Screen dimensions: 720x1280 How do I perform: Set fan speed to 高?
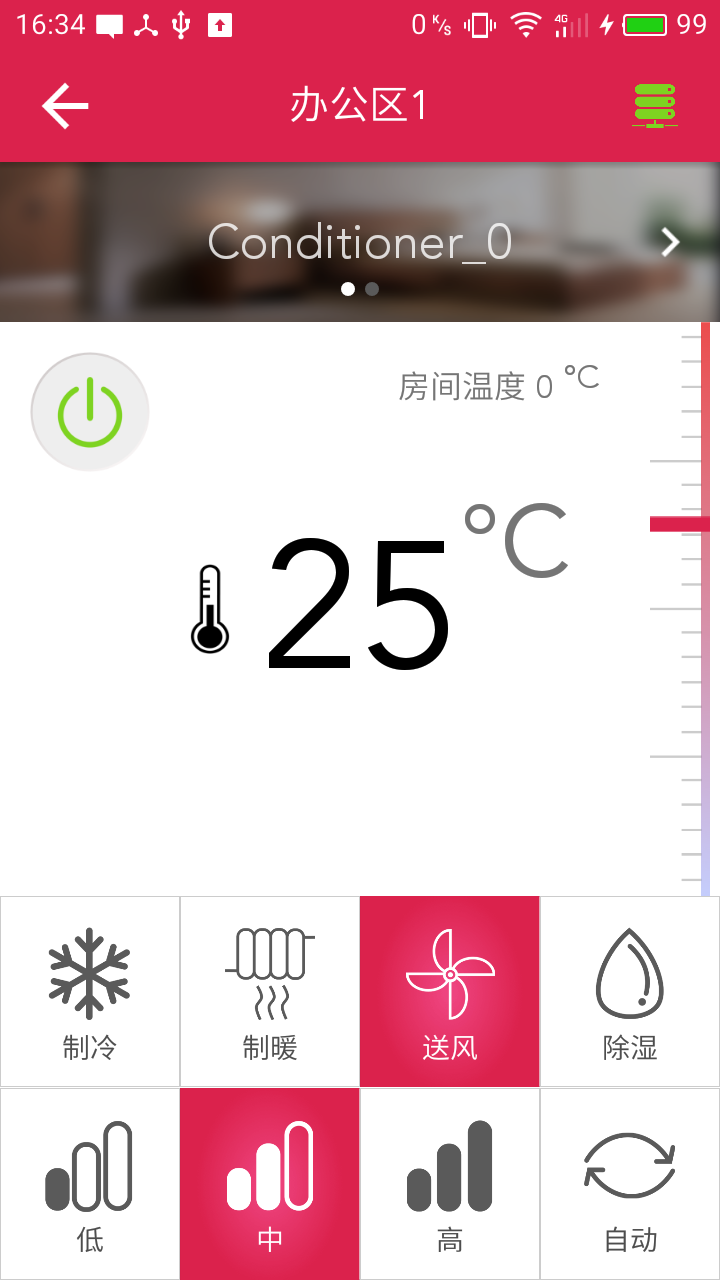[x=450, y=1184]
